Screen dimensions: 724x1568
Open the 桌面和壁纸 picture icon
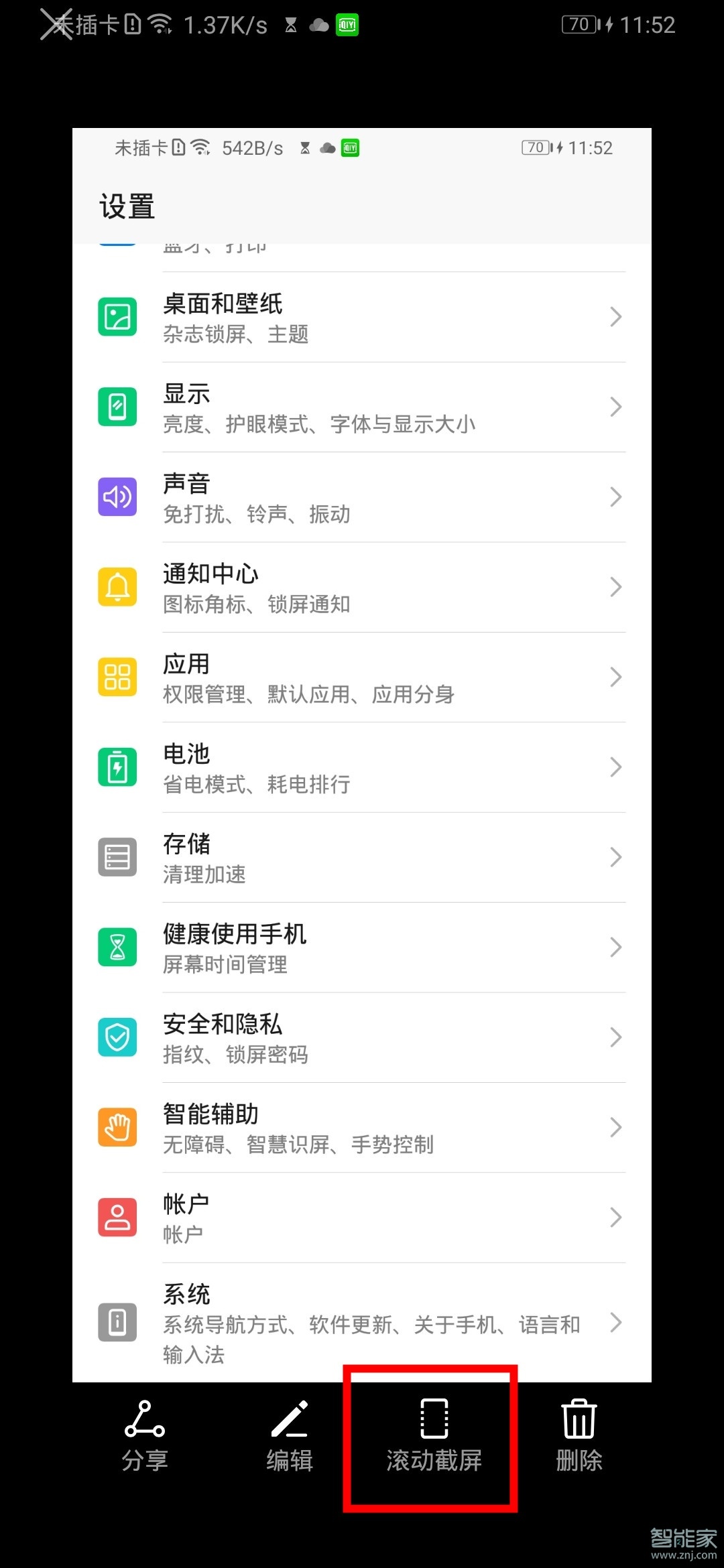(117, 317)
